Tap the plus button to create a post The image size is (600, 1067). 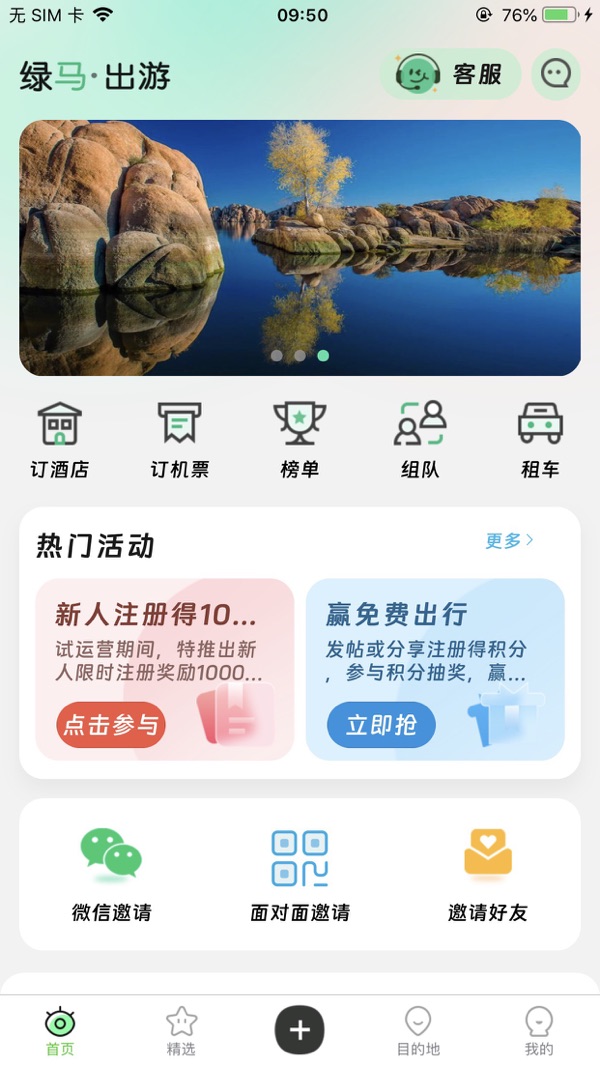tap(300, 1030)
